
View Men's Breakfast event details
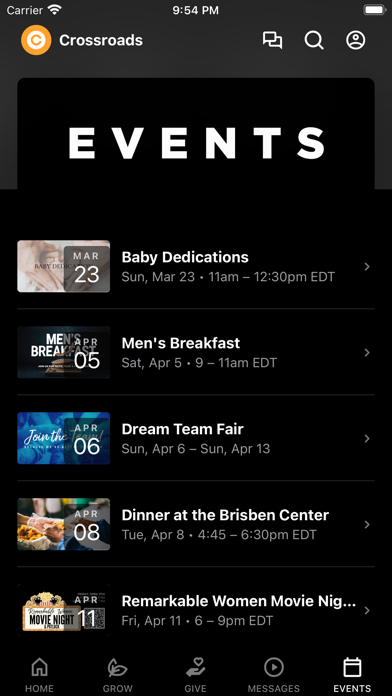point(196,352)
